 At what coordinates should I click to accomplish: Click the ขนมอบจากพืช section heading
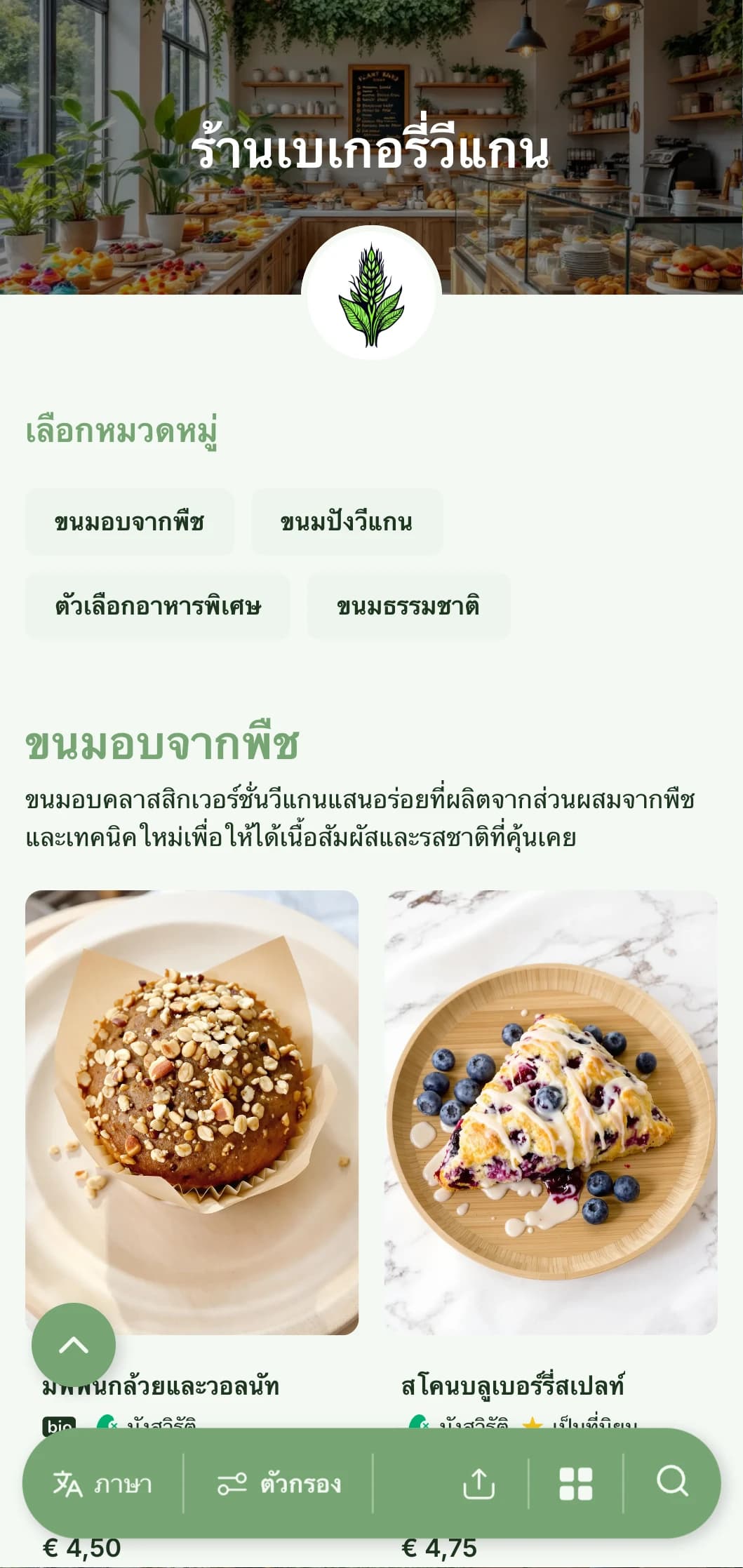161,746
